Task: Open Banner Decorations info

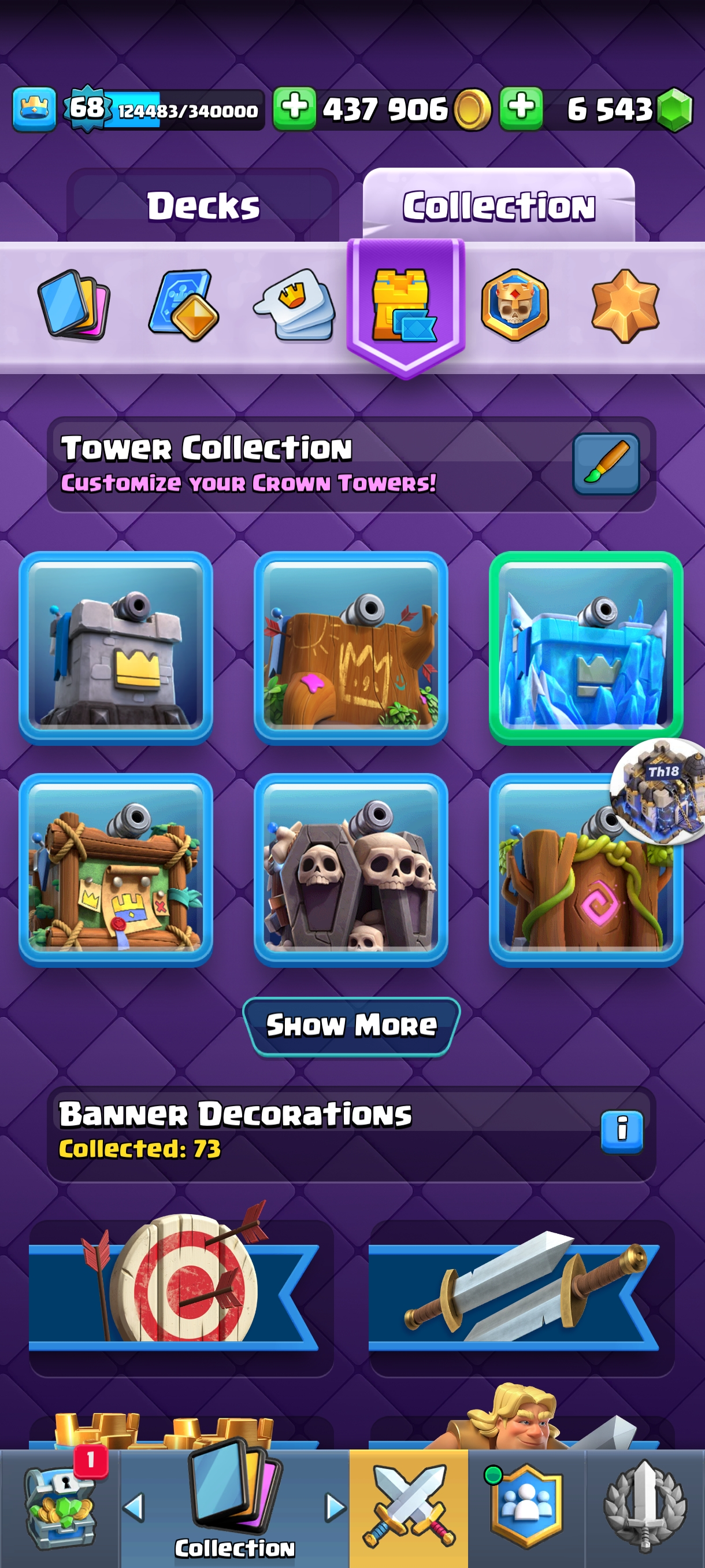Action: (622, 1131)
